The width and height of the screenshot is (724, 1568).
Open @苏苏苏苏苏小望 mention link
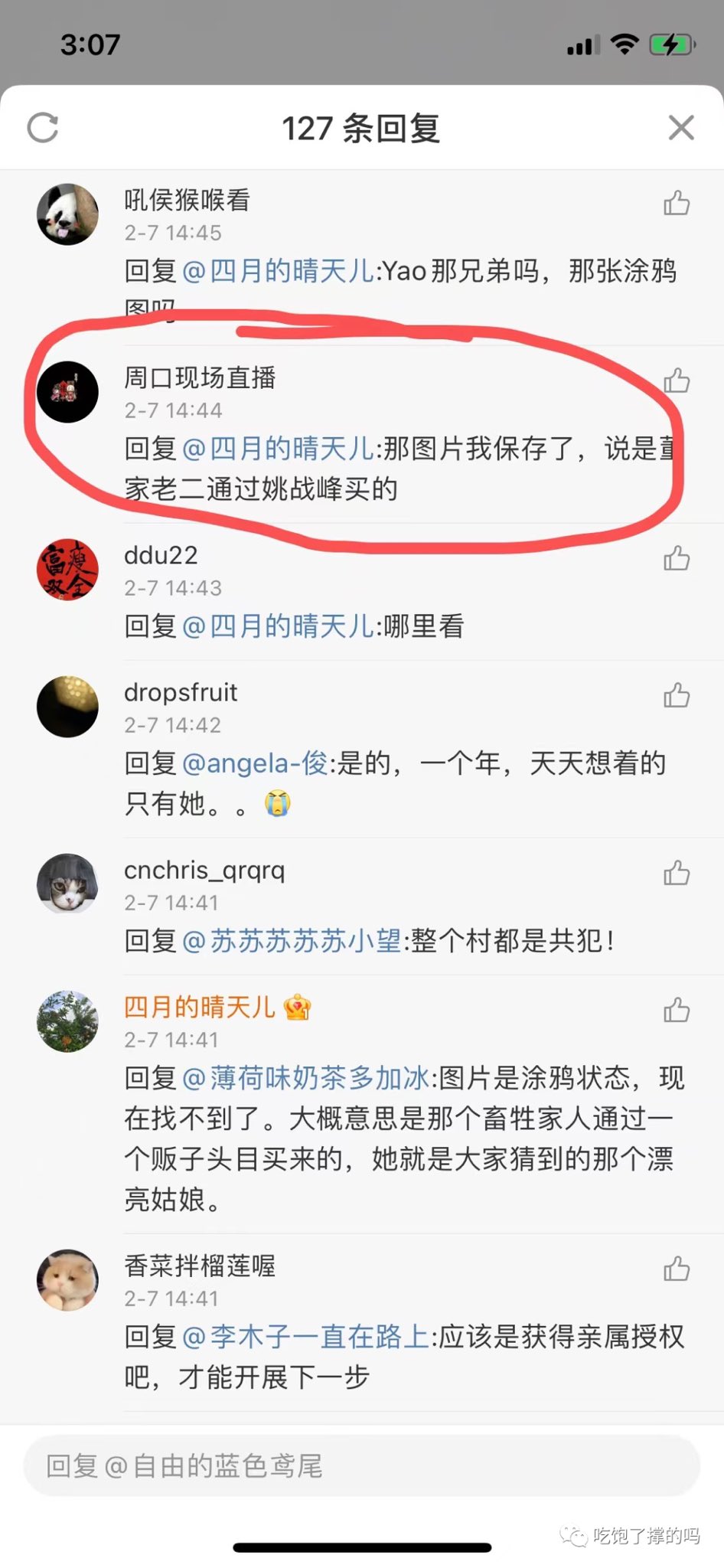pos(292,941)
